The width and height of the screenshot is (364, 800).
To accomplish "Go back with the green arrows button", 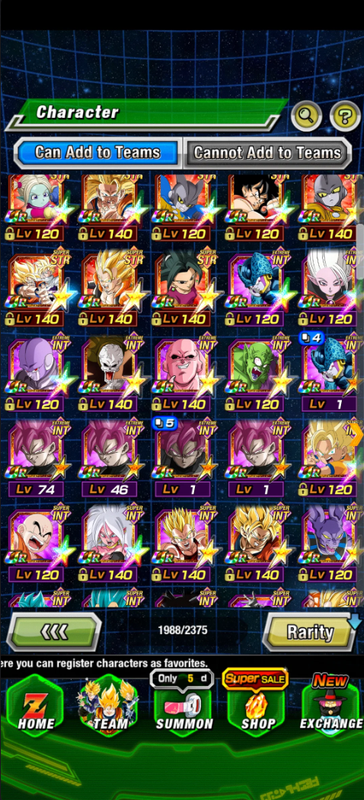I will pyautogui.click(x=54, y=632).
